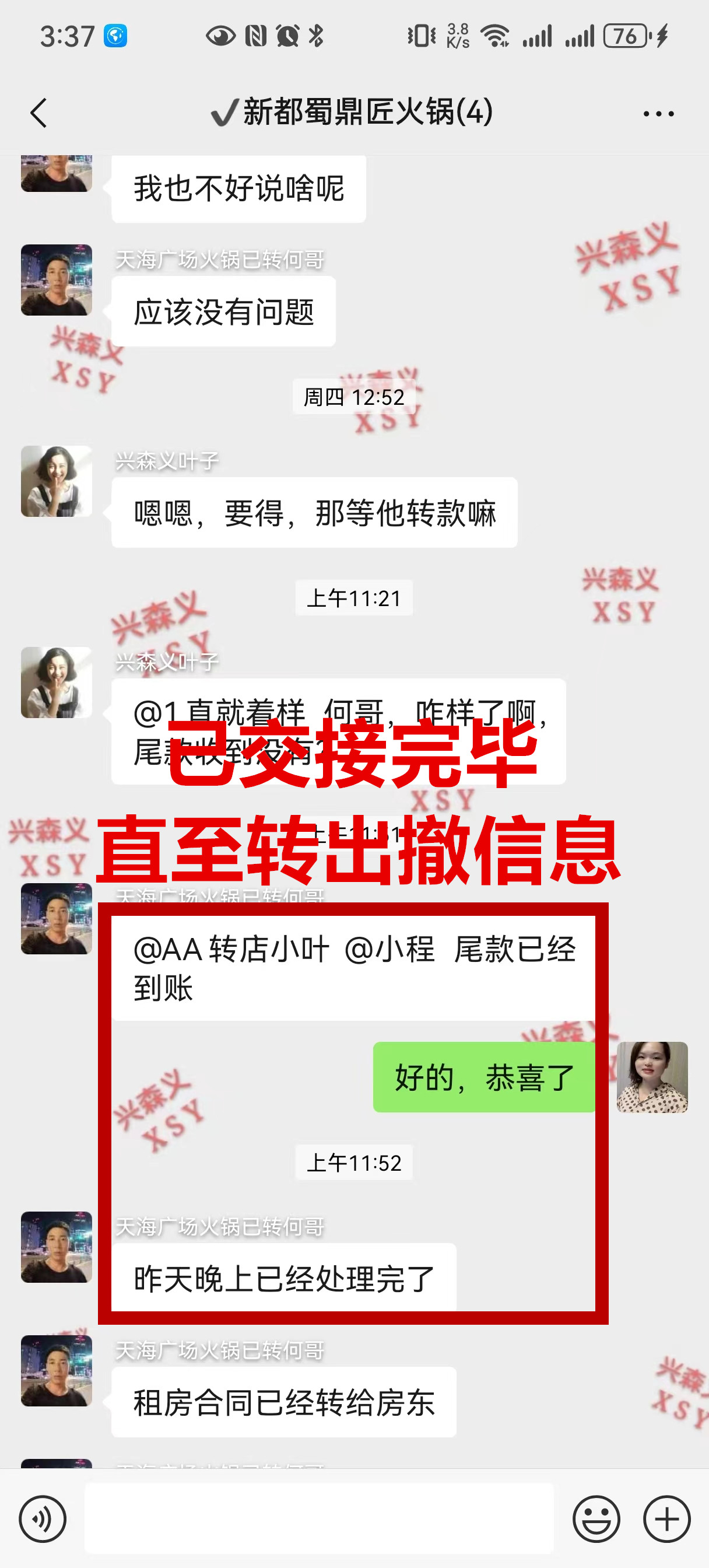709x1568 pixels.
Task: Focus the message text field
Action: coord(319,1518)
